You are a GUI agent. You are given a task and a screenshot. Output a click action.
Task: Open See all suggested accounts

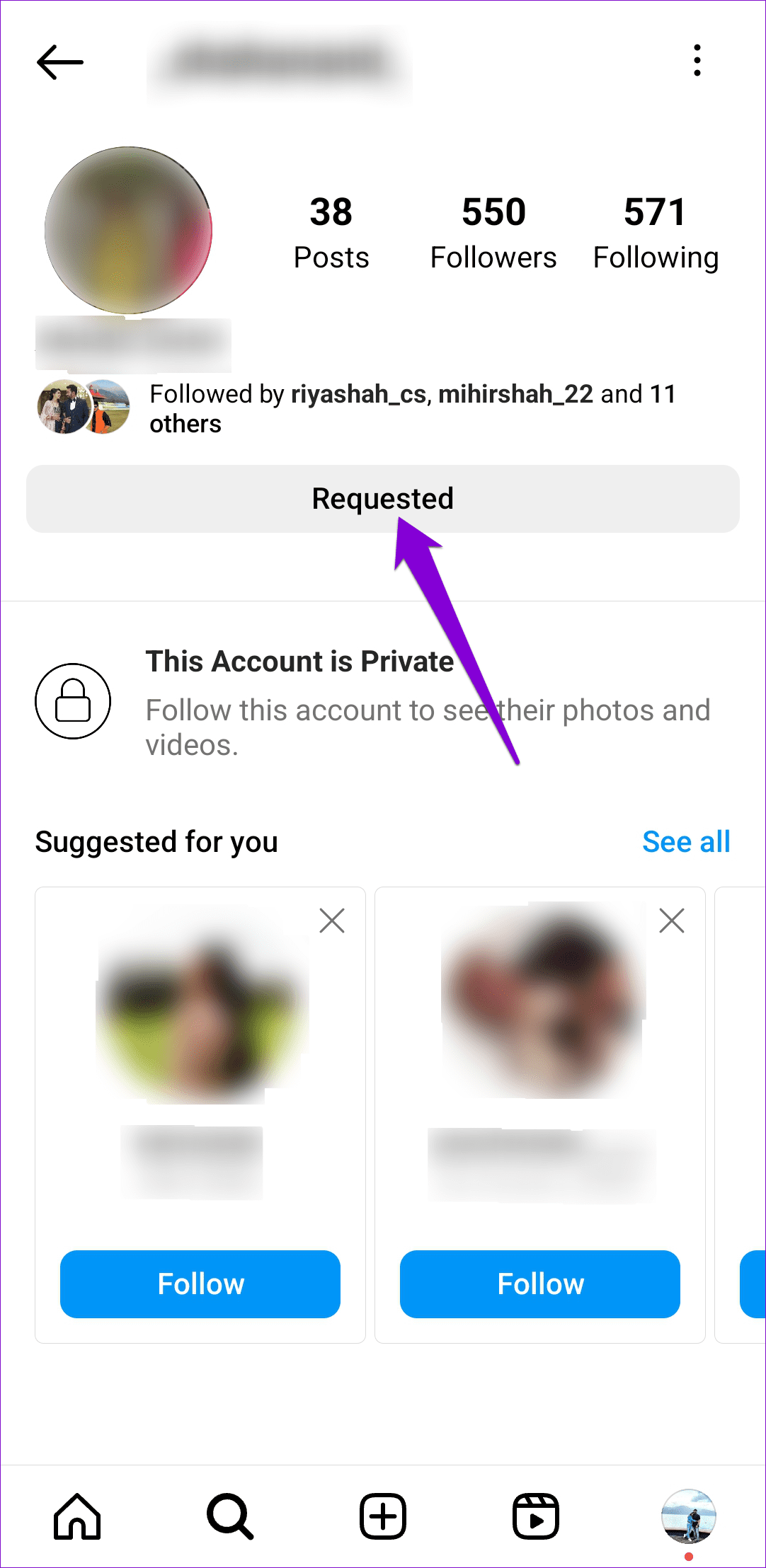pos(686,841)
